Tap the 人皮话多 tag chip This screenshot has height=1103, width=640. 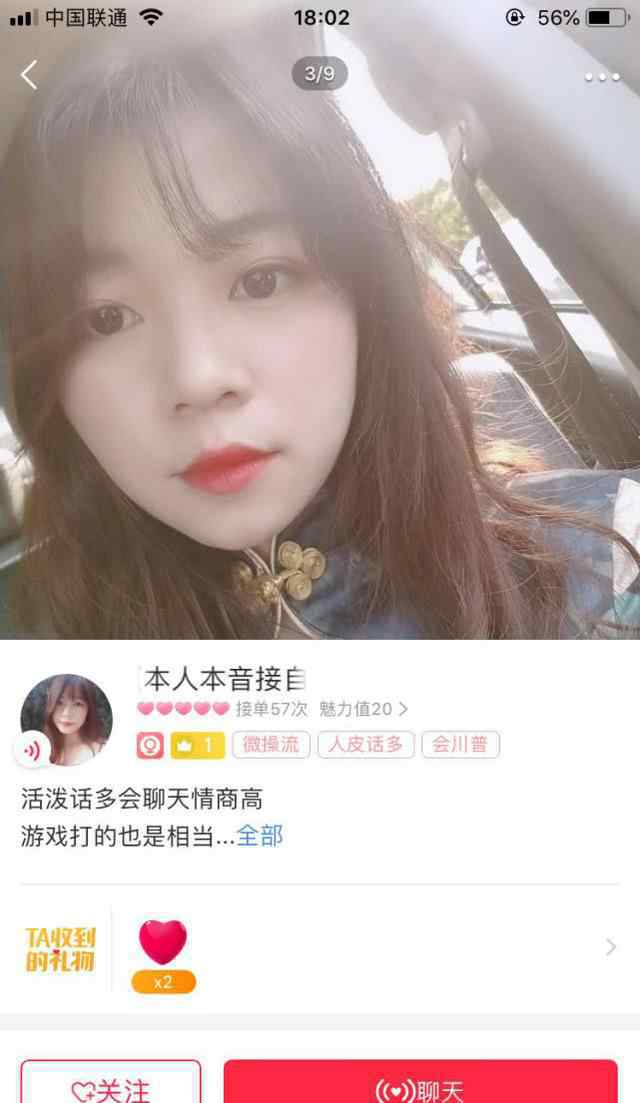[365, 745]
